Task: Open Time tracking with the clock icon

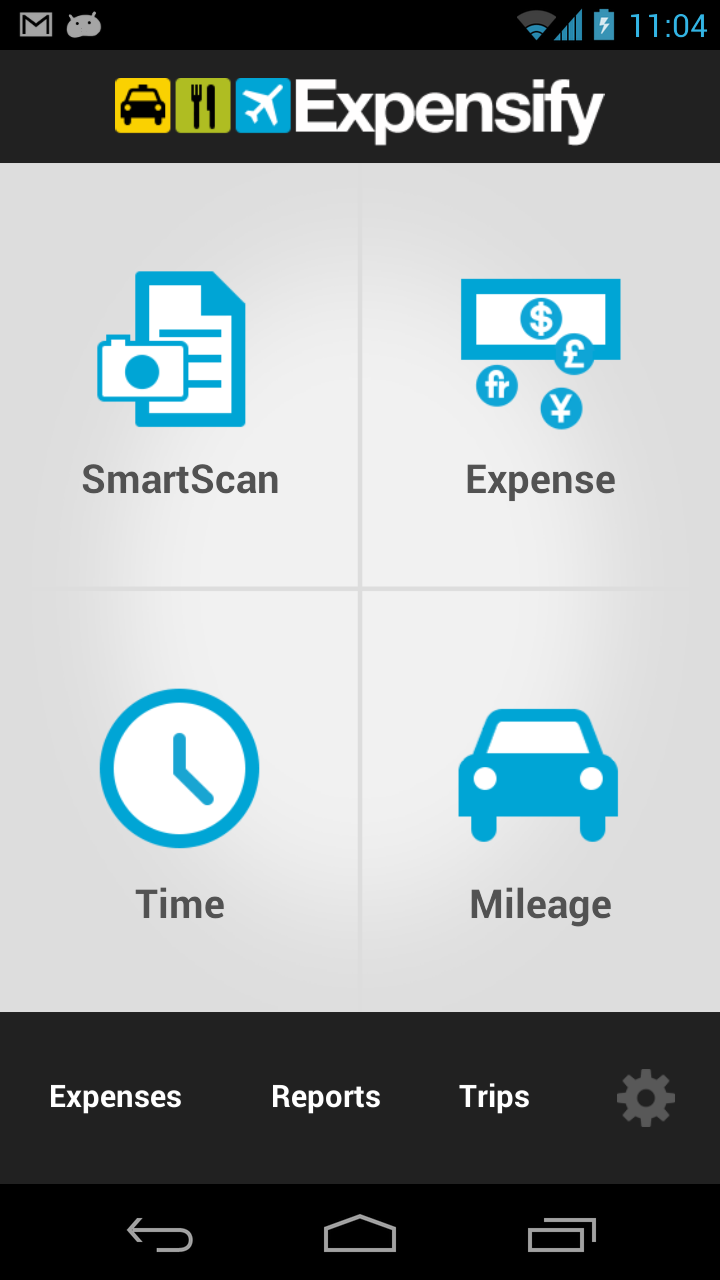Action: (x=180, y=768)
